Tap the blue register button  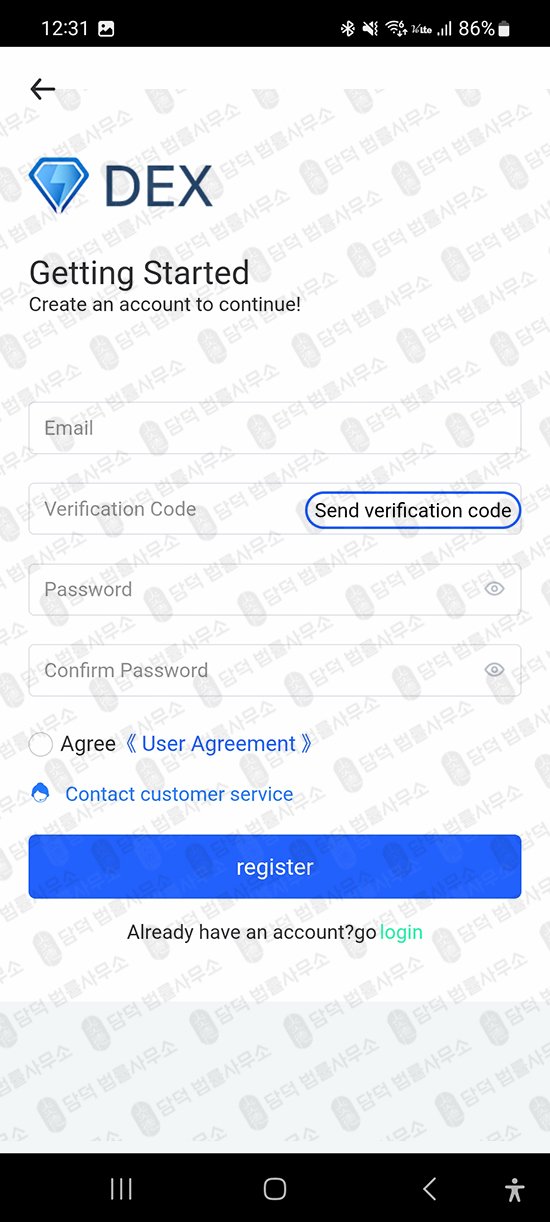click(275, 867)
